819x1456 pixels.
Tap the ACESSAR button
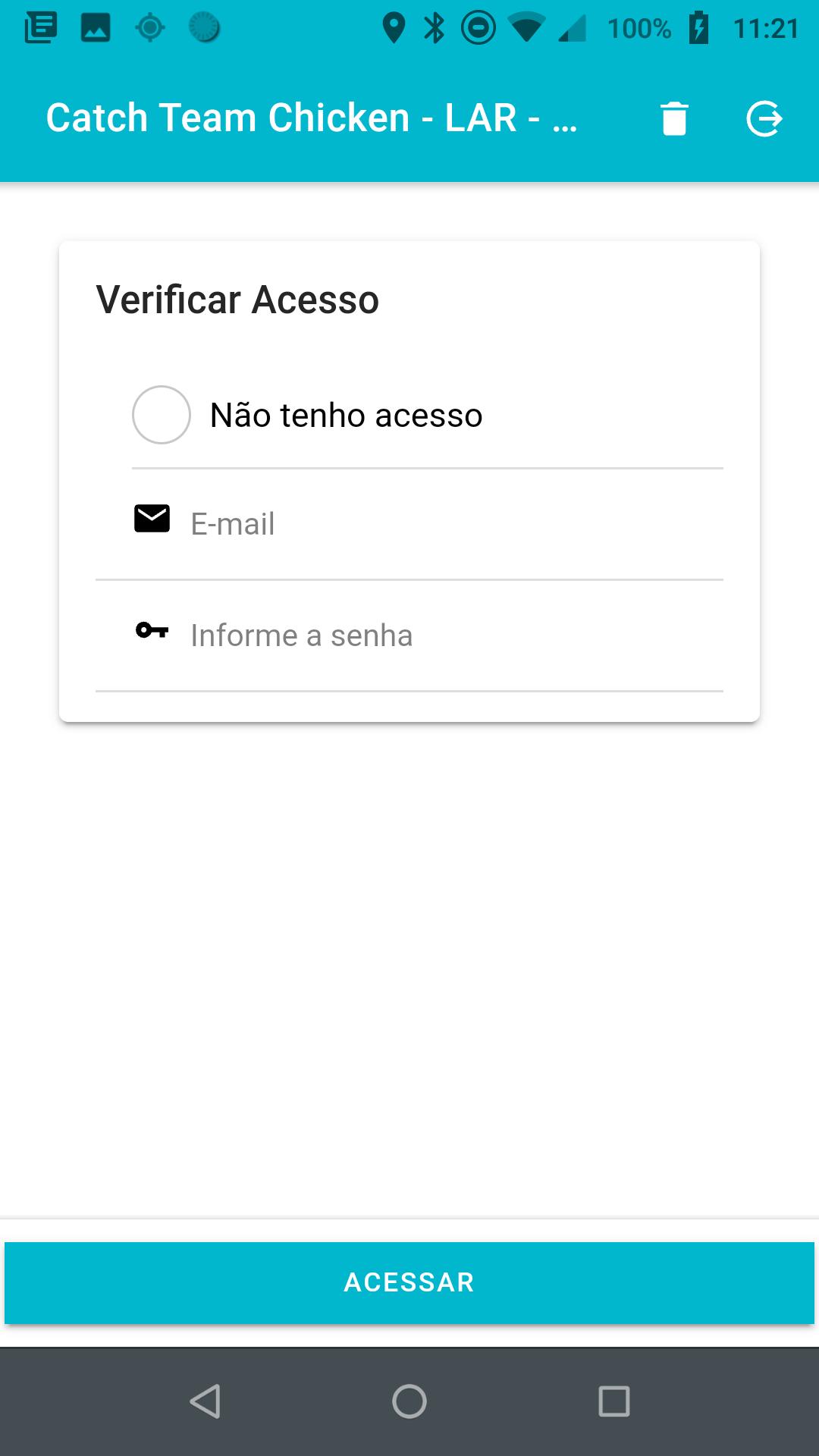coord(409,1282)
